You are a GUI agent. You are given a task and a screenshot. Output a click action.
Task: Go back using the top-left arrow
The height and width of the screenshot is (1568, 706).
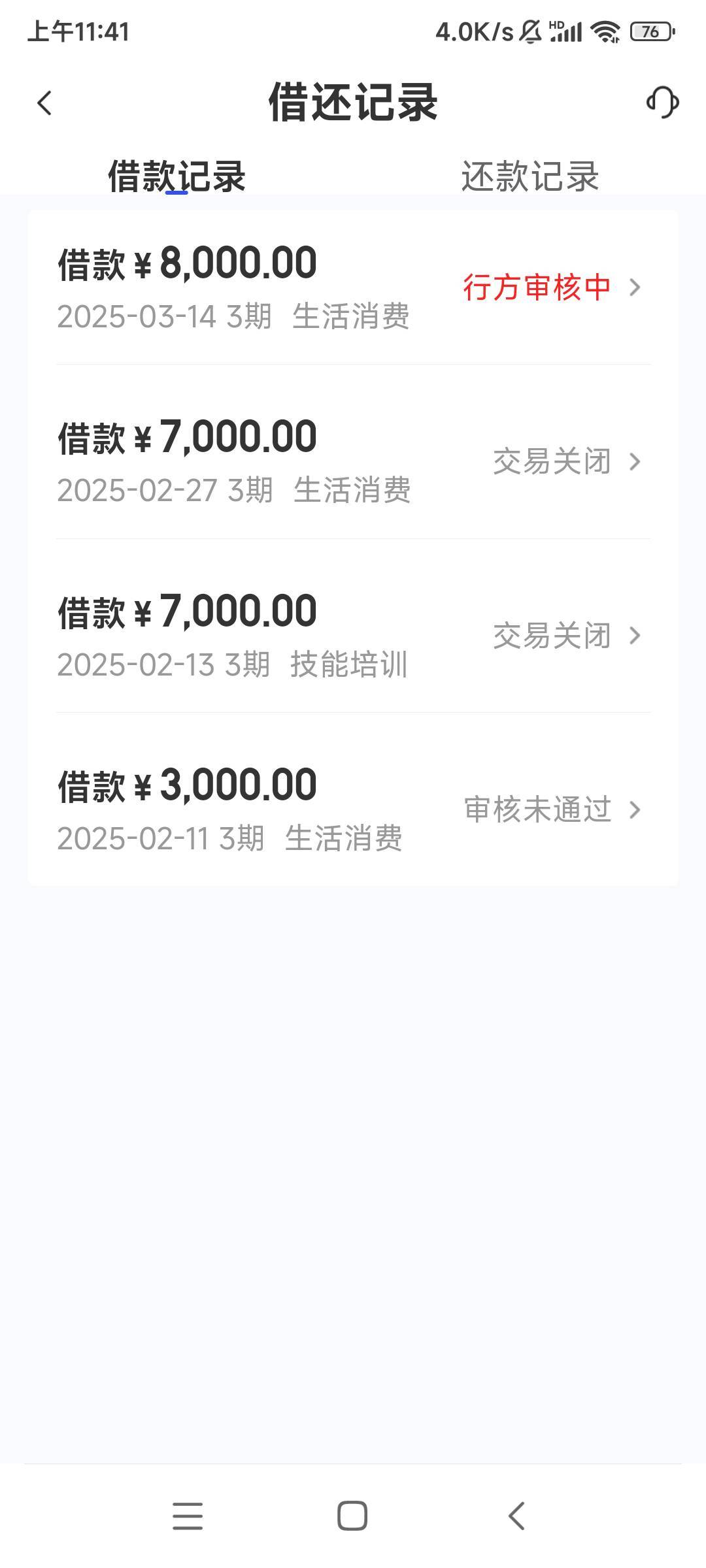[44, 103]
